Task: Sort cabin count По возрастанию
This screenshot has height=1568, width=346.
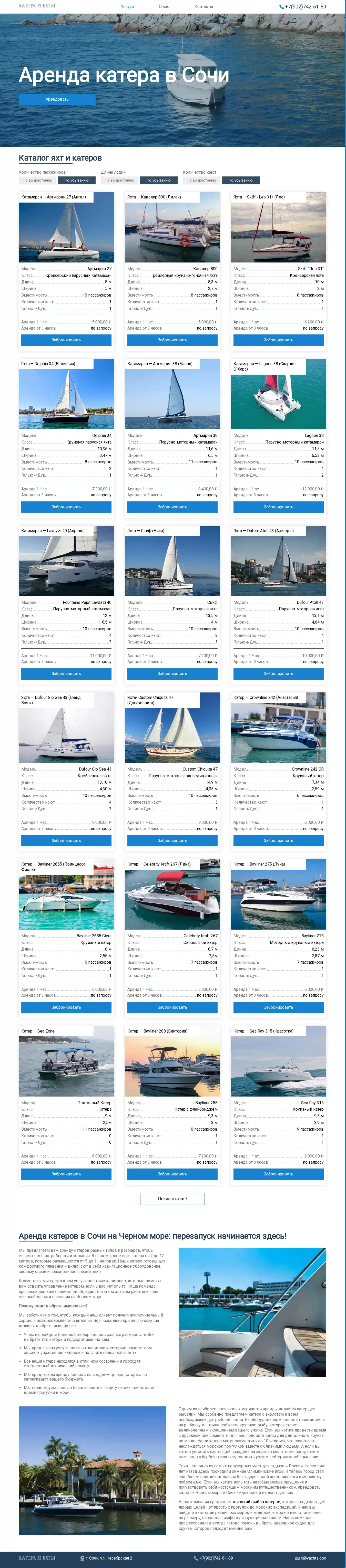Action: pos(201,180)
